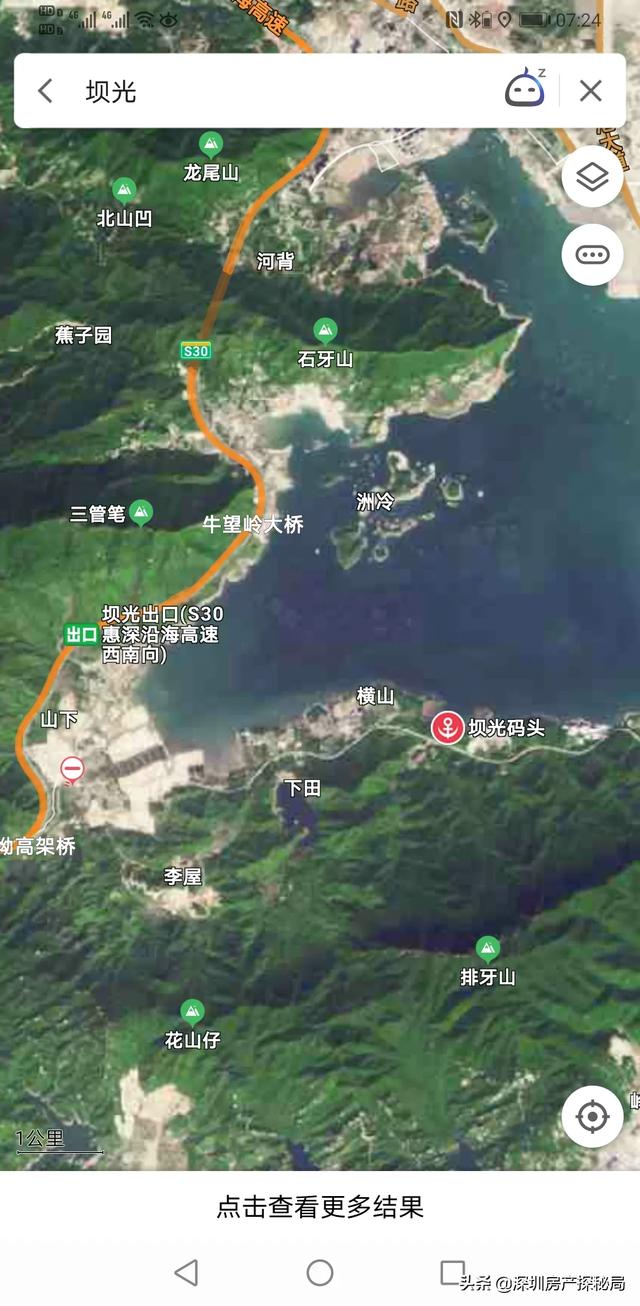The width and height of the screenshot is (640, 1306).
Task: Open the 龙尾山 peak marker
Action: click(x=211, y=144)
